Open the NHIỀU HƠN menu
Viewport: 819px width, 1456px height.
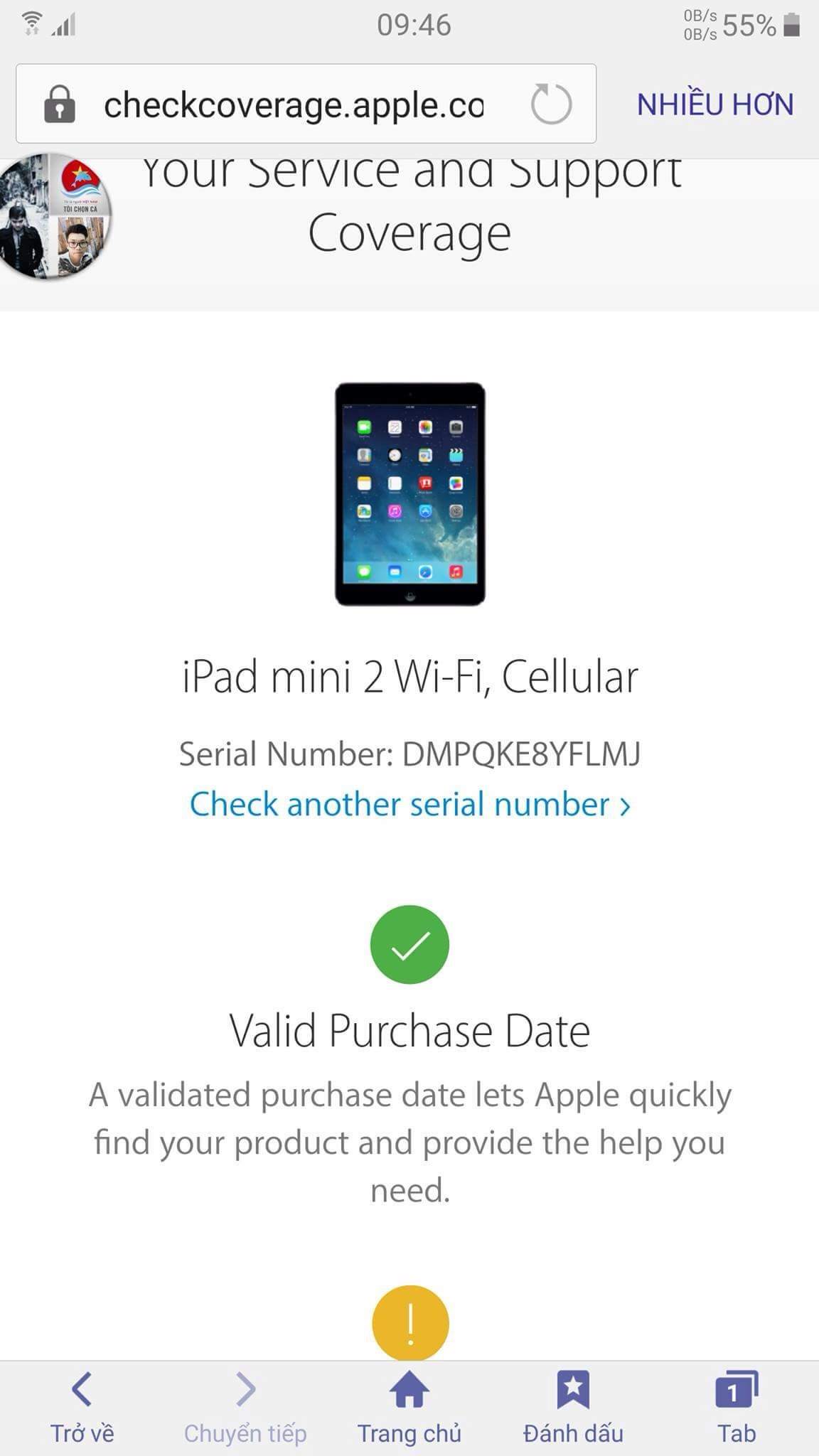tap(714, 105)
